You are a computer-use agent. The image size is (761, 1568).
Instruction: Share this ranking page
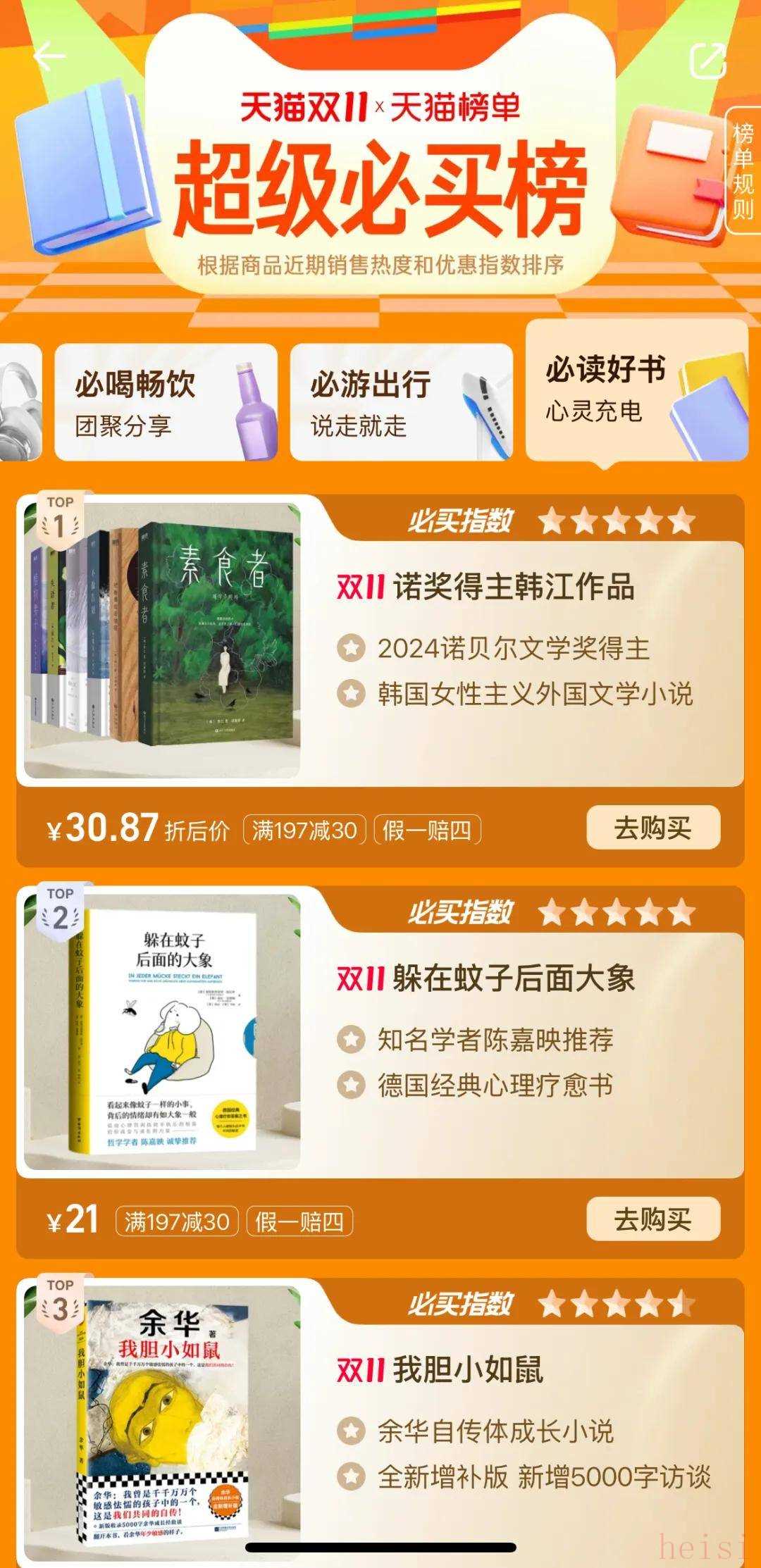707,61
